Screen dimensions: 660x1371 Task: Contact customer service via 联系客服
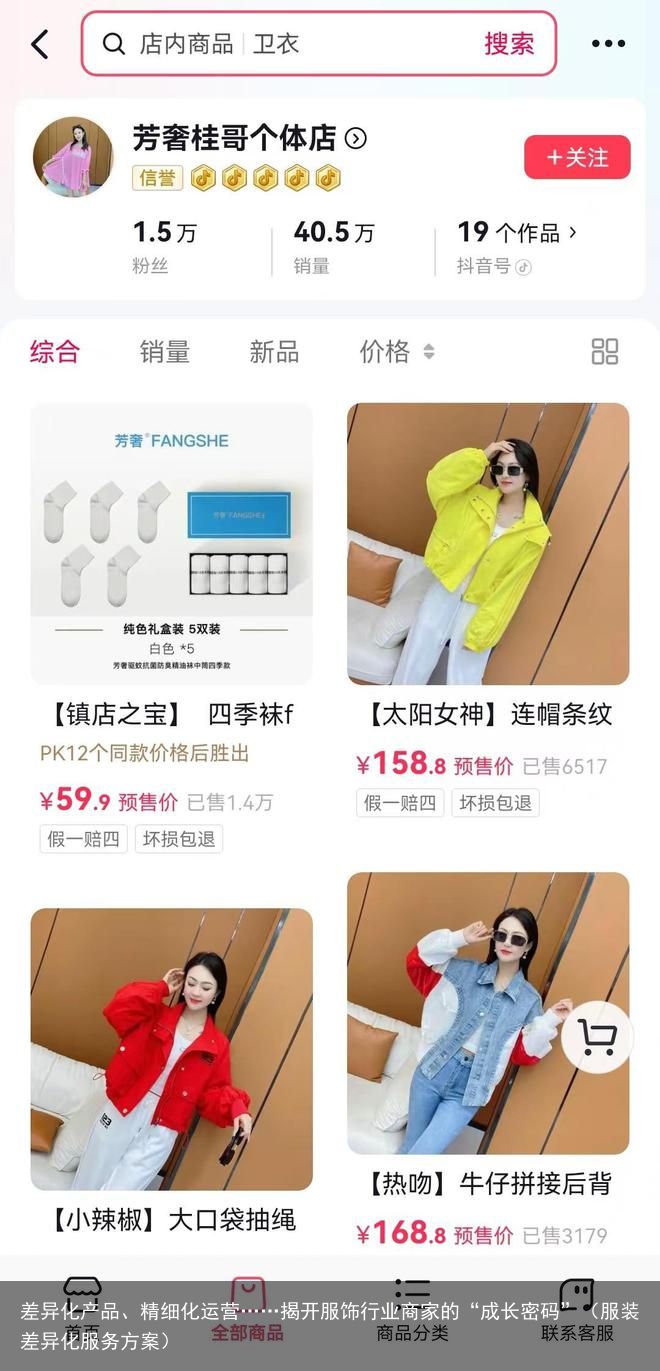[x=577, y=1312]
